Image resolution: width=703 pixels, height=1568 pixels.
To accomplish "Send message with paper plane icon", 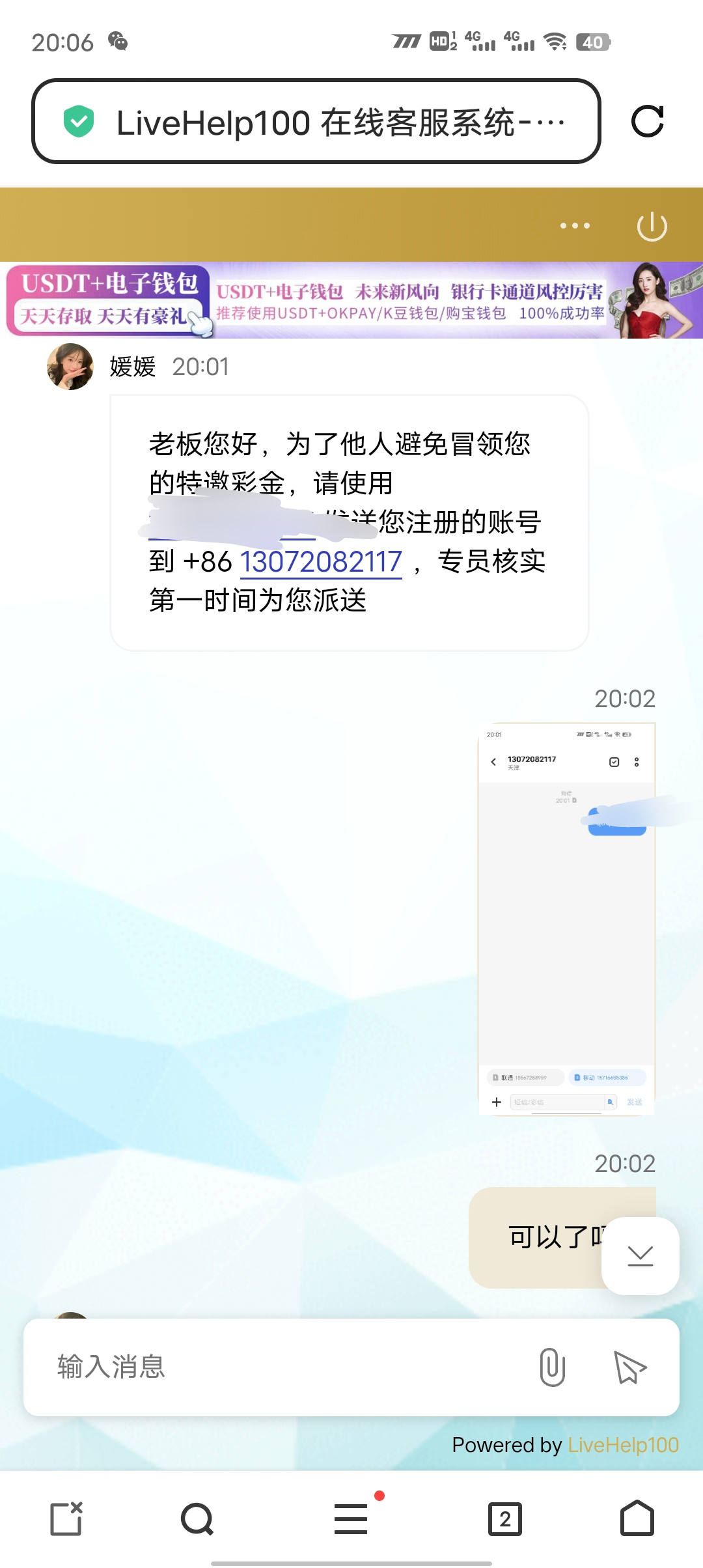I will pos(629,1366).
